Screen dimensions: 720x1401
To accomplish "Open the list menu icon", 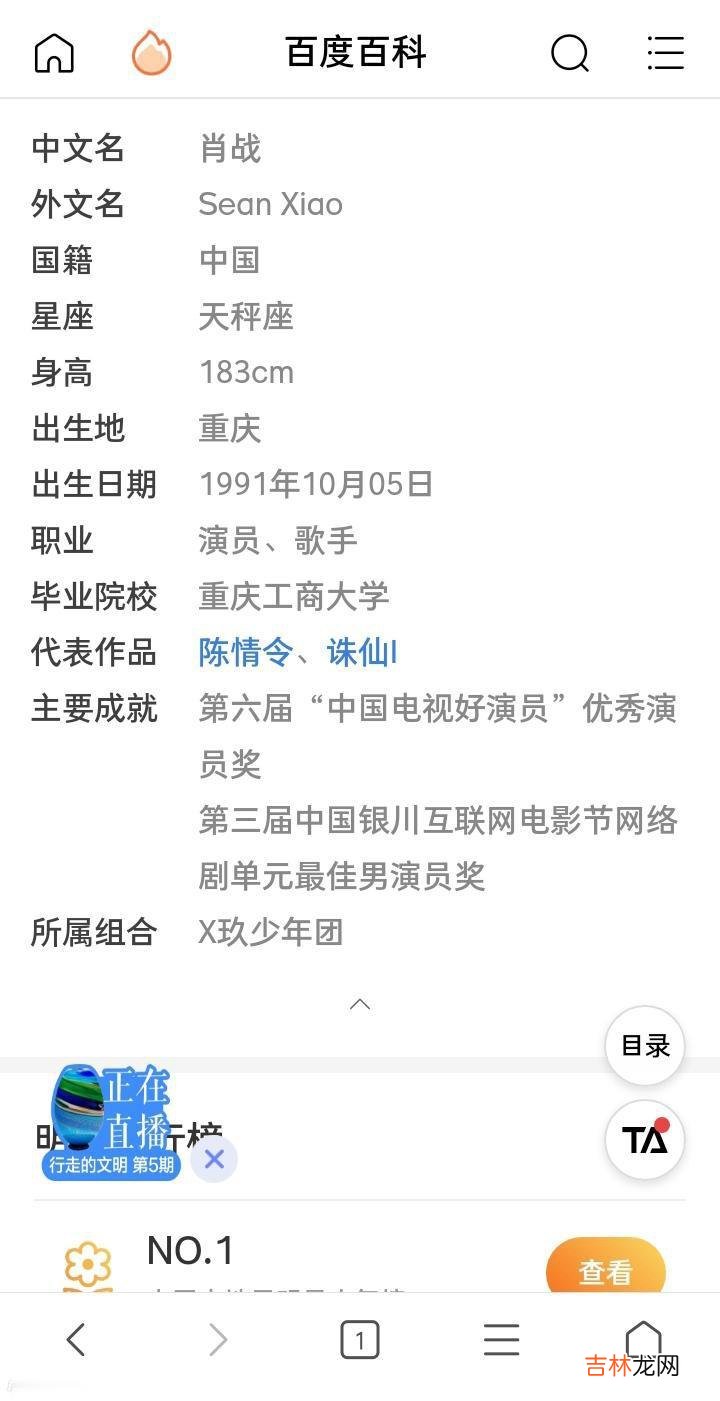I will coord(665,53).
